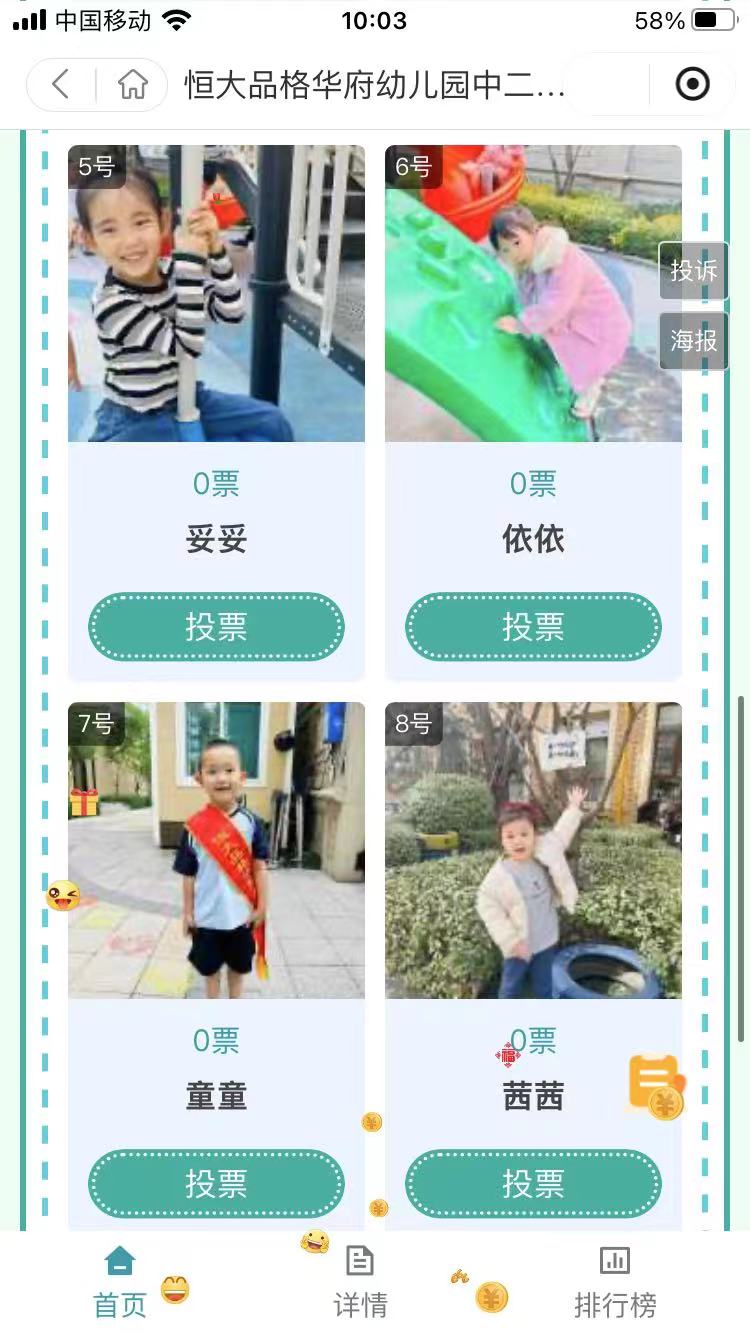Image resolution: width=750 pixels, height=1334 pixels.
Task: Open contestant 5号 photo of 妥妥
Action: tap(216, 293)
